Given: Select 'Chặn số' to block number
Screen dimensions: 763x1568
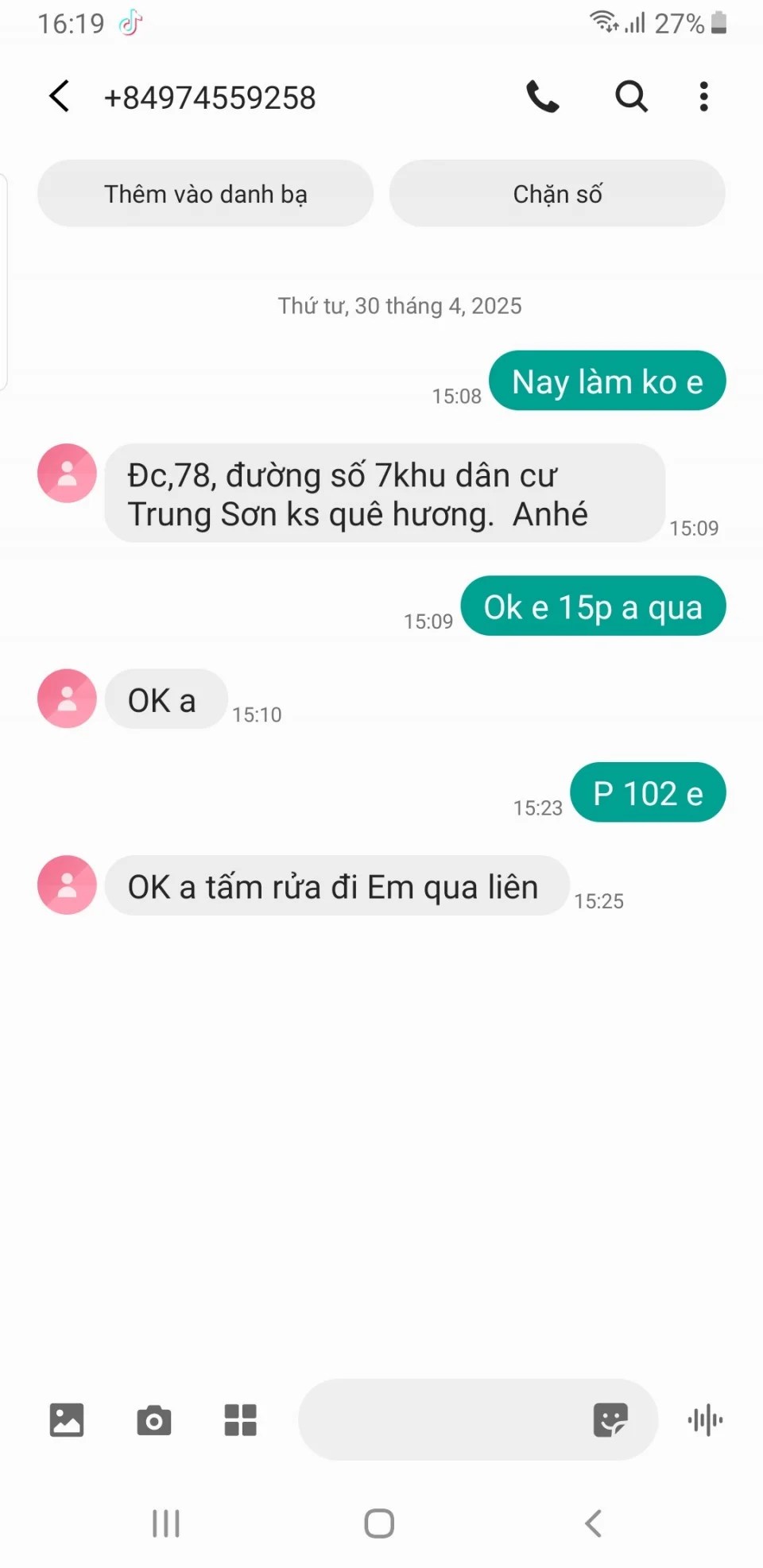Looking at the screenshot, I should (x=557, y=194).
